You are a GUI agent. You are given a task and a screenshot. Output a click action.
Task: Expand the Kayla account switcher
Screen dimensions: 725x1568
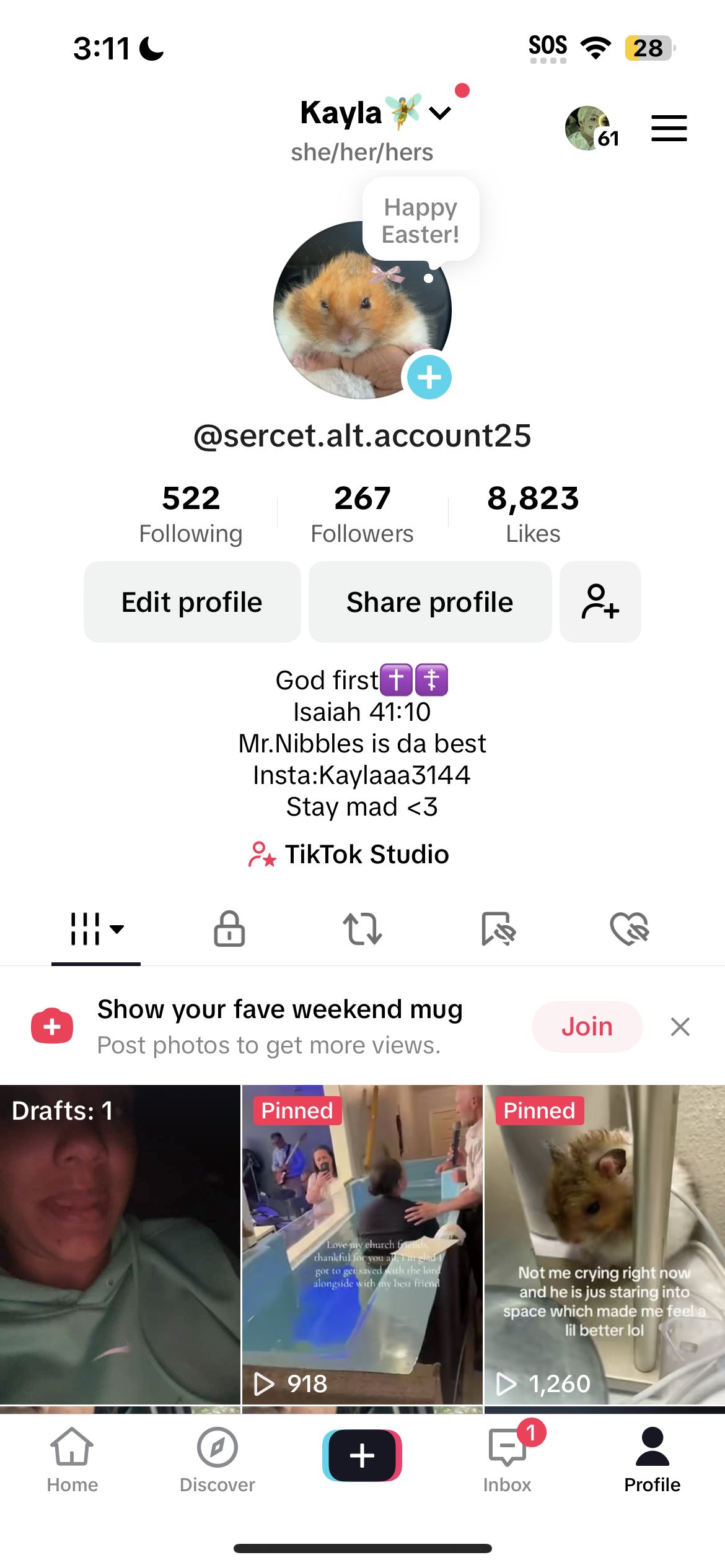376,113
